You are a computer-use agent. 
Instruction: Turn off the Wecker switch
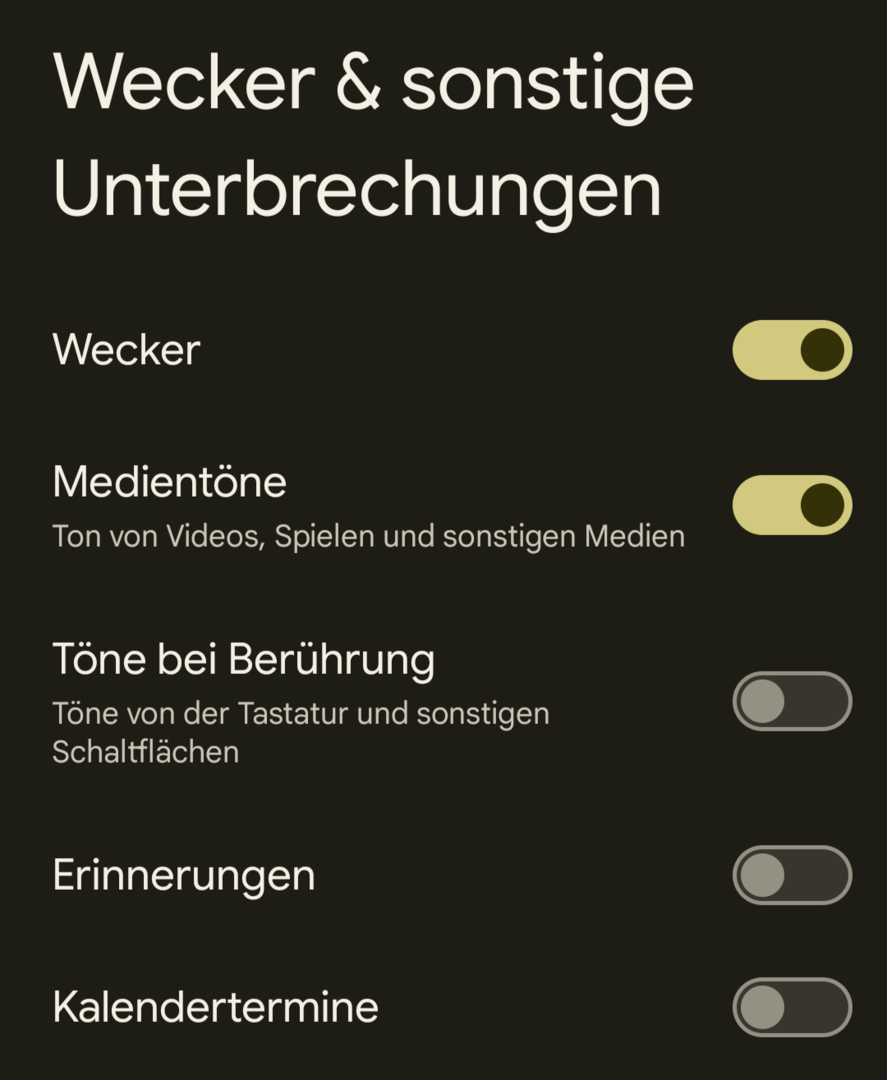point(792,350)
